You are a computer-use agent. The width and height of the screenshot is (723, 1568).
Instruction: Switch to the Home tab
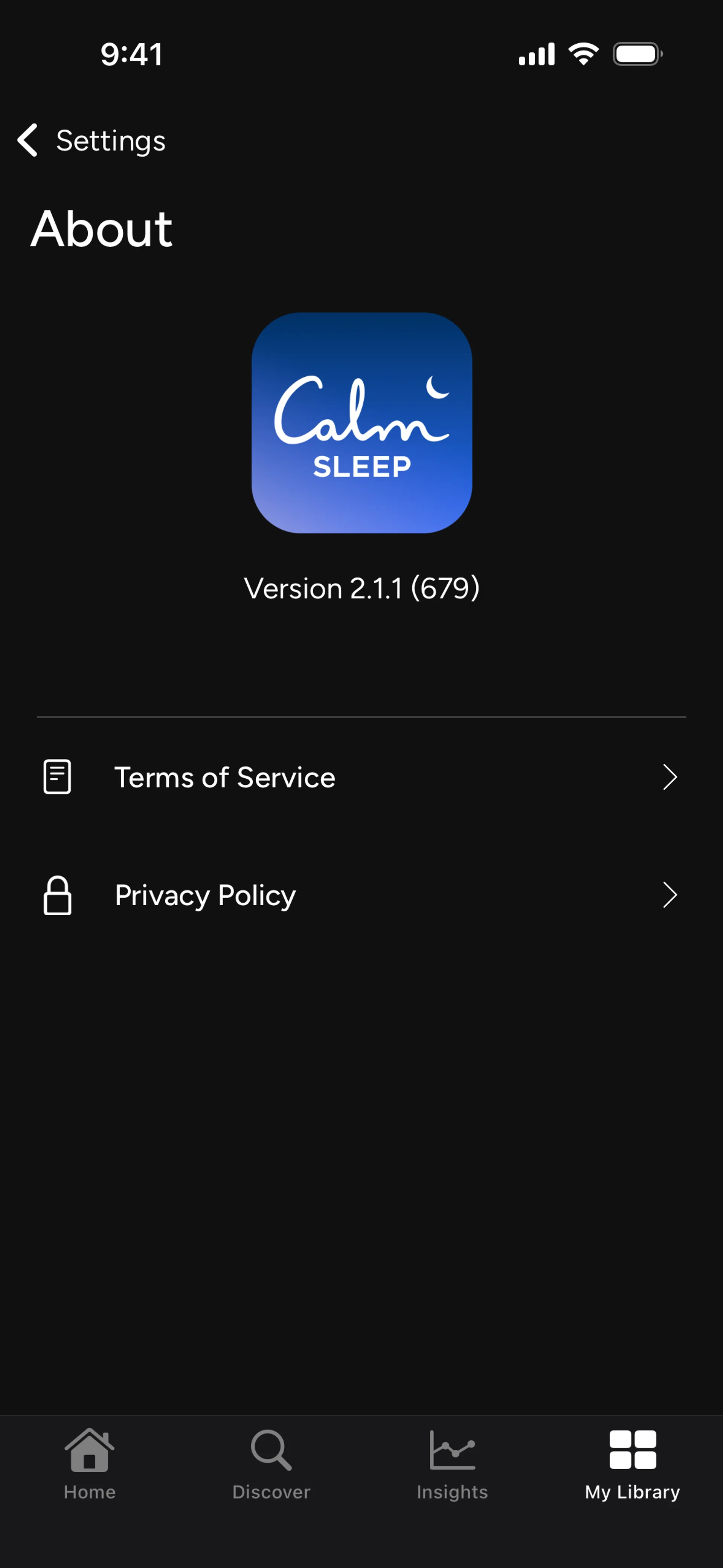90,1464
